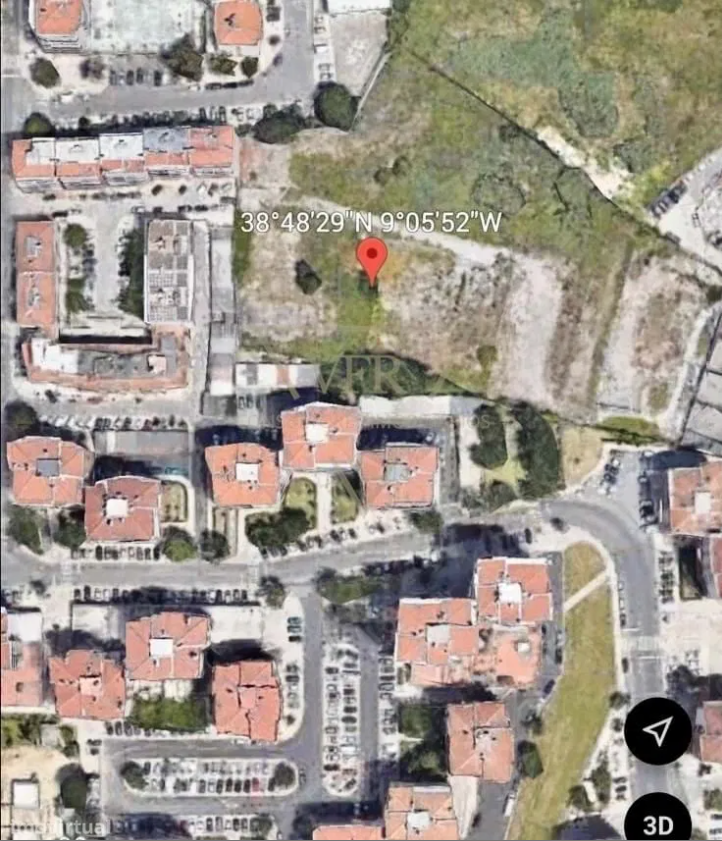Switch the map to 3D view
Viewport: 722px width, 841px height.
pos(658,821)
